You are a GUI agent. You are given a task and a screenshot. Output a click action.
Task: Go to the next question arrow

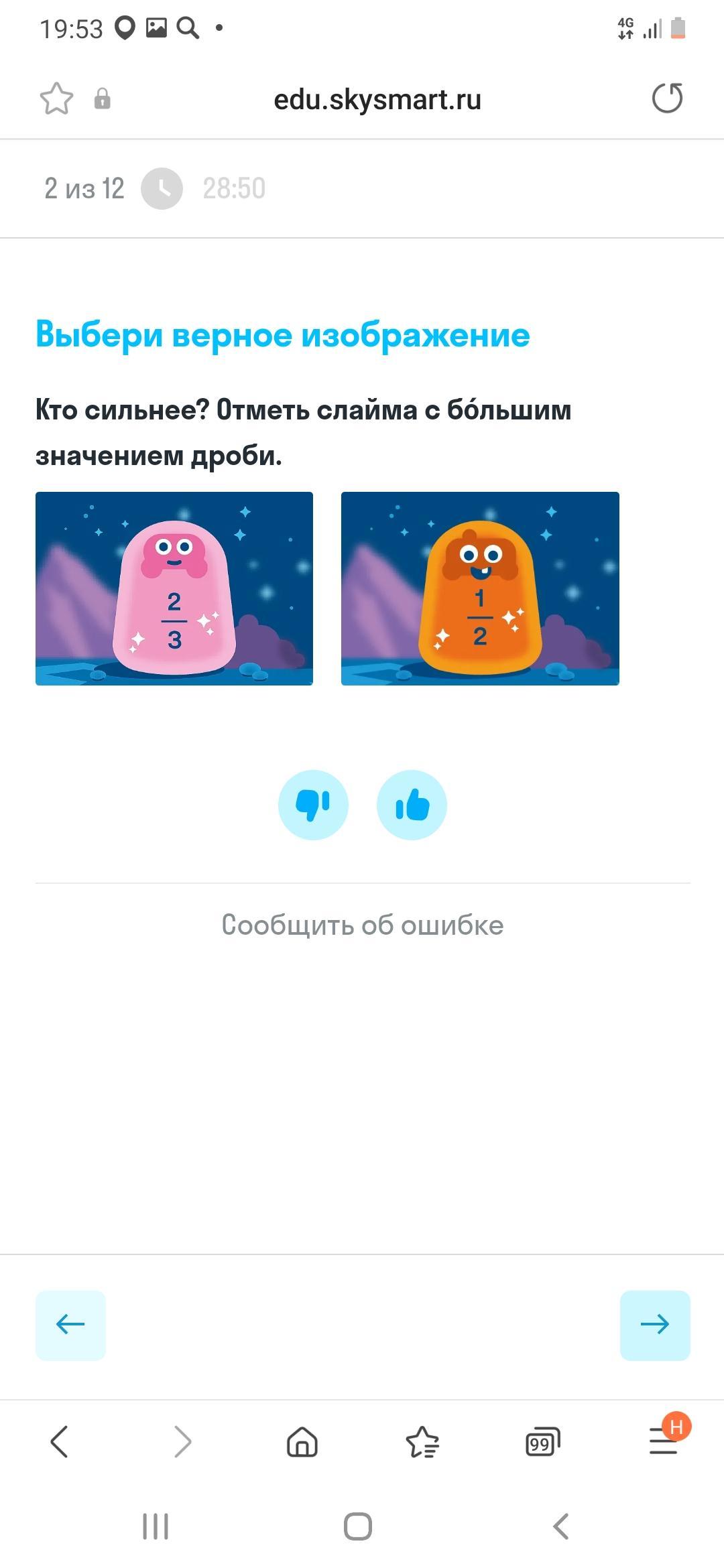point(655,1325)
